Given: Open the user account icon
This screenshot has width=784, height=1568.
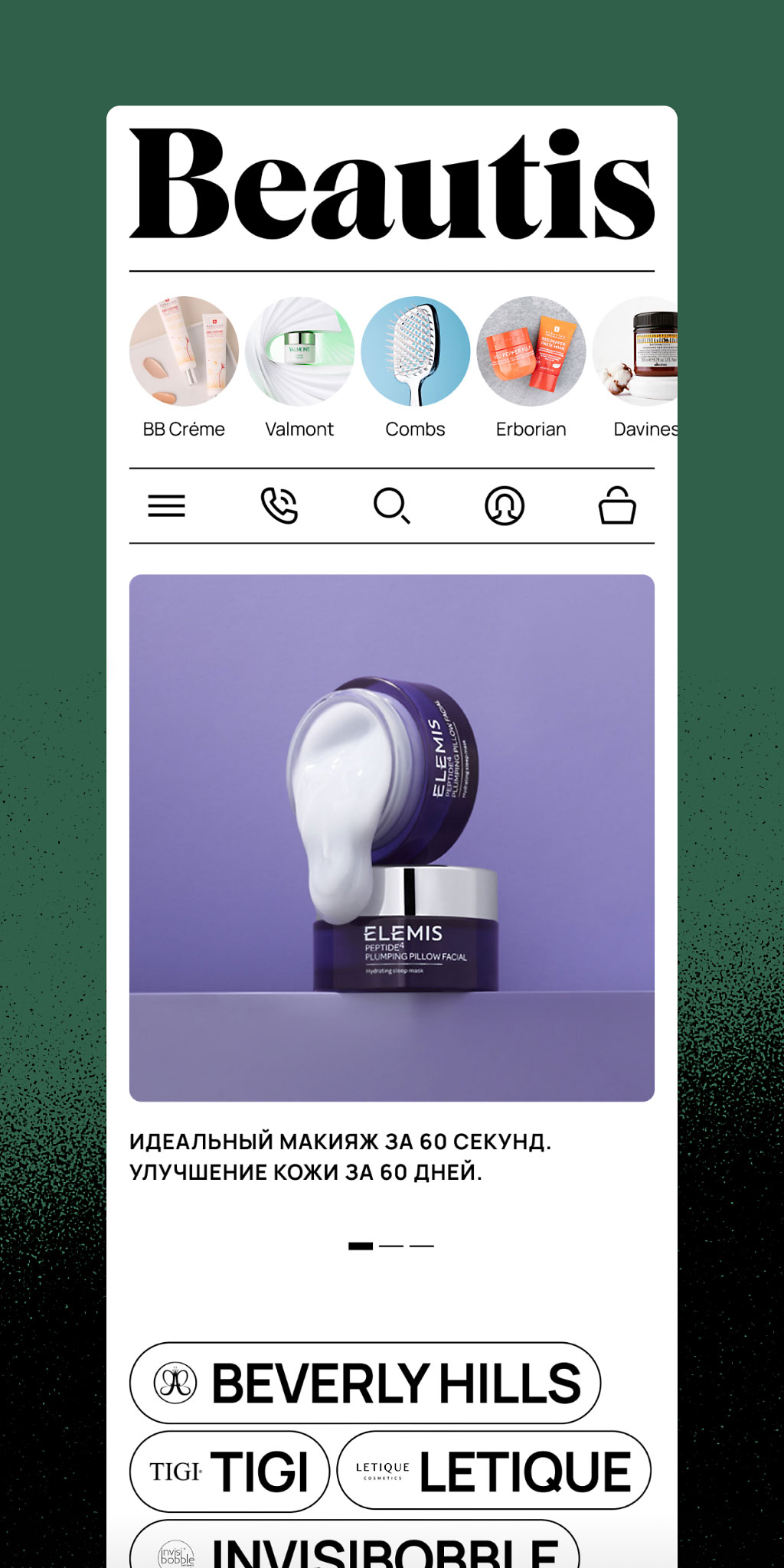Looking at the screenshot, I should [505, 506].
